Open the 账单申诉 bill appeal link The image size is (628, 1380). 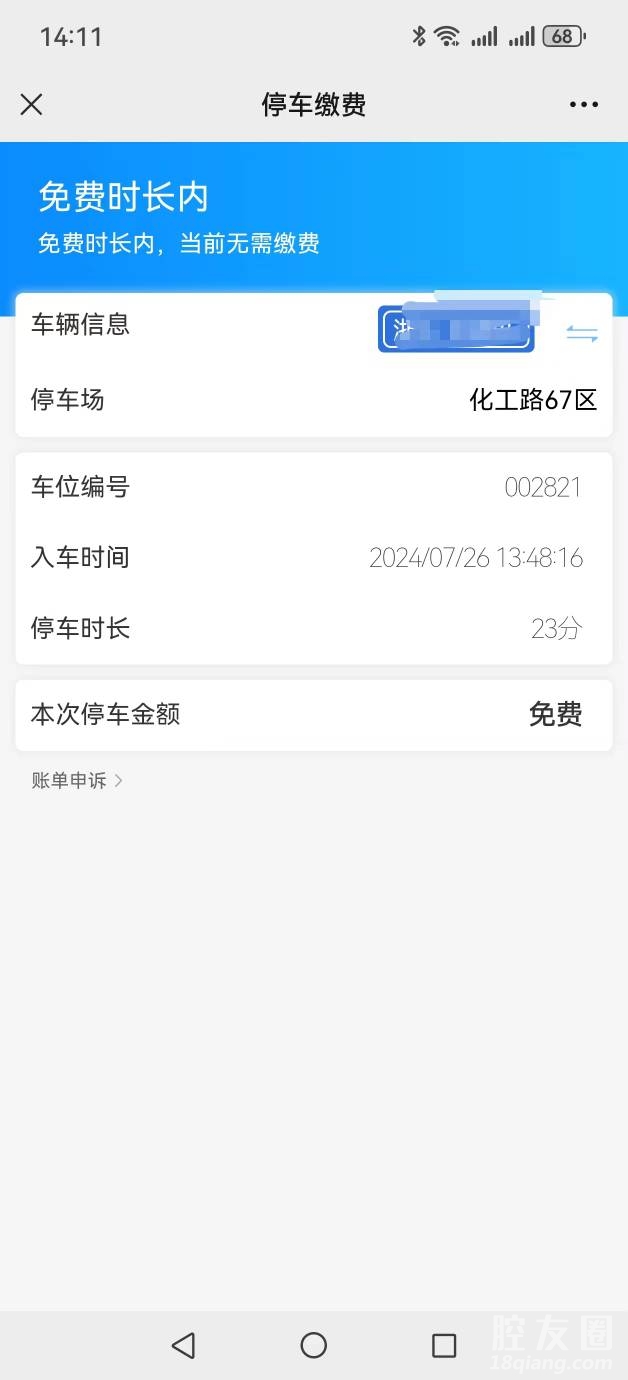click(76, 781)
